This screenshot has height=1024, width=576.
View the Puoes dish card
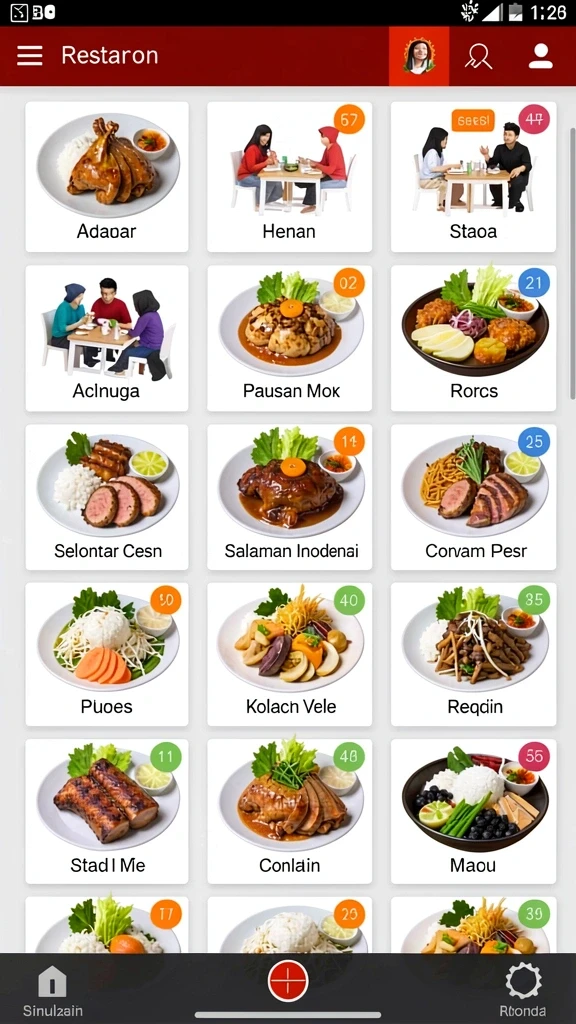pyautogui.click(x=107, y=654)
